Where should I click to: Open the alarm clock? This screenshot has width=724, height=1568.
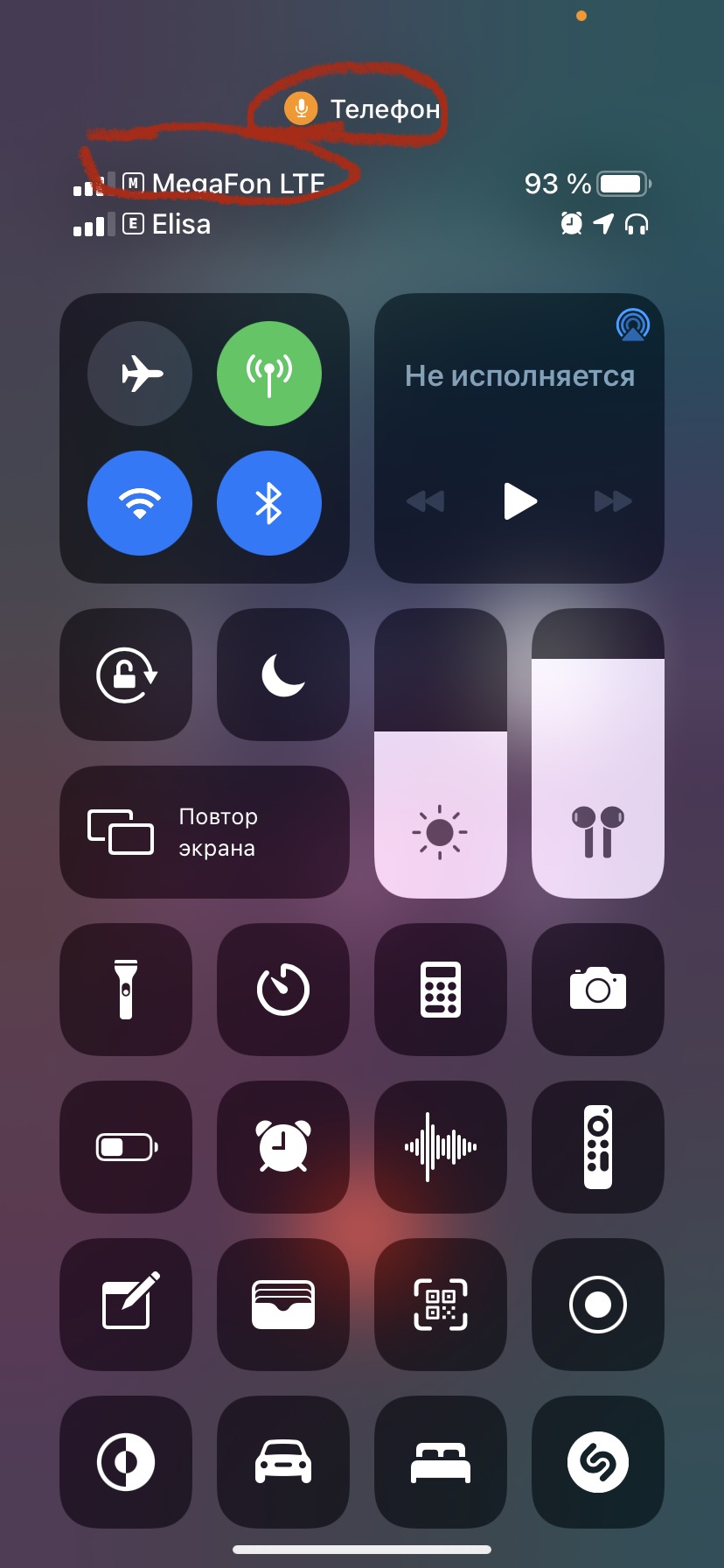pos(283,1147)
